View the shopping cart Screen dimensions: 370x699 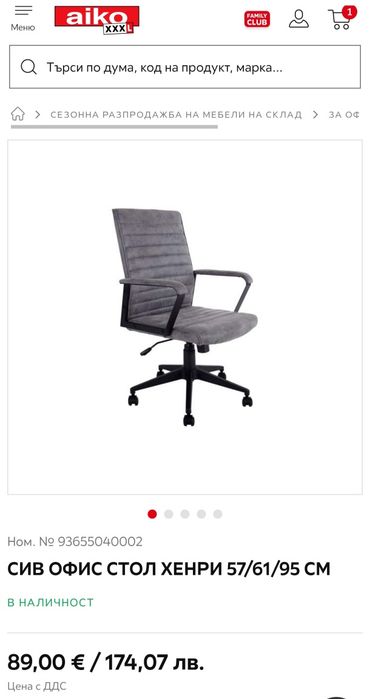click(342, 18)
